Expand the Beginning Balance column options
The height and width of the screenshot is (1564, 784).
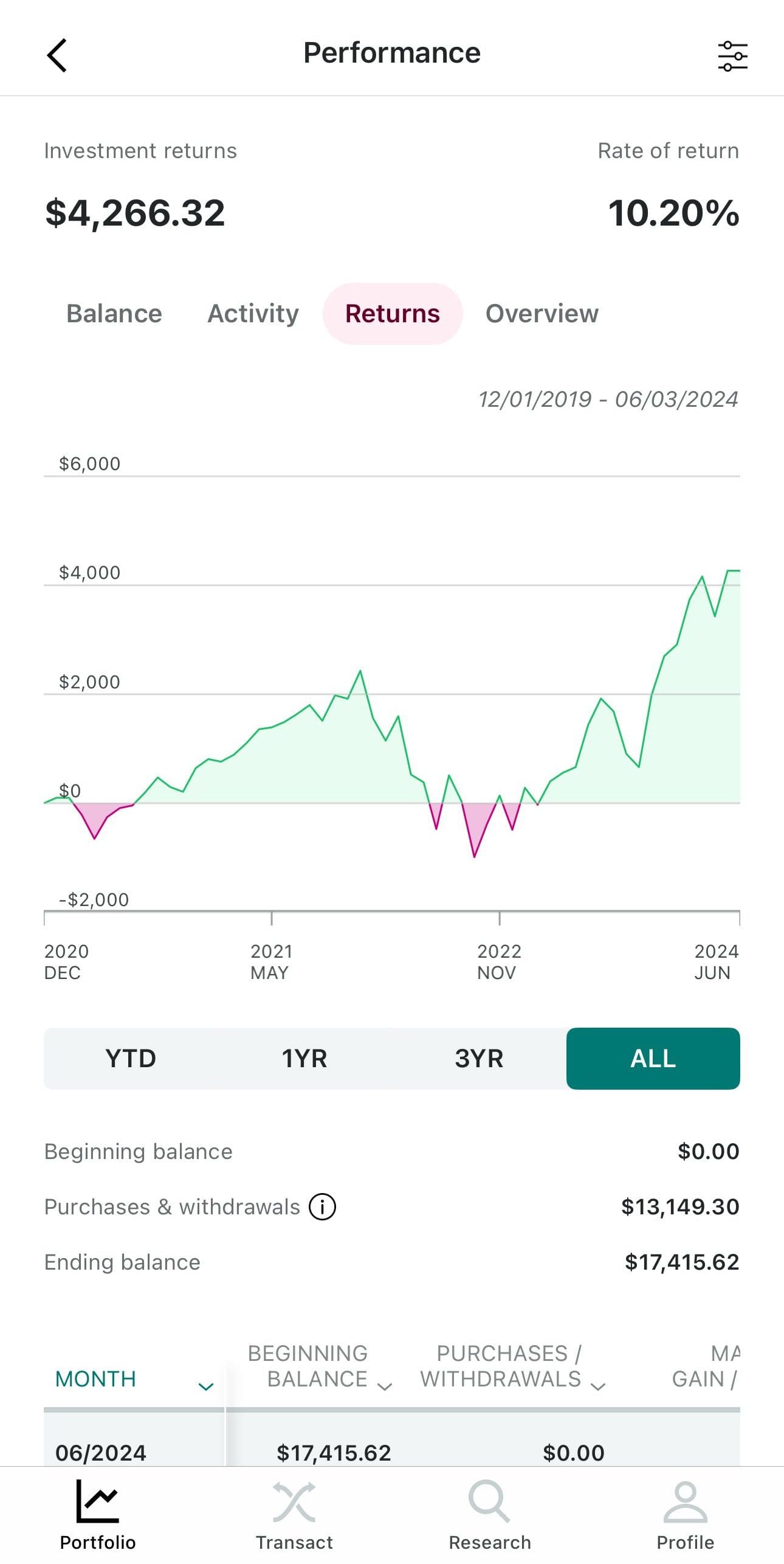coord(383,1386)
